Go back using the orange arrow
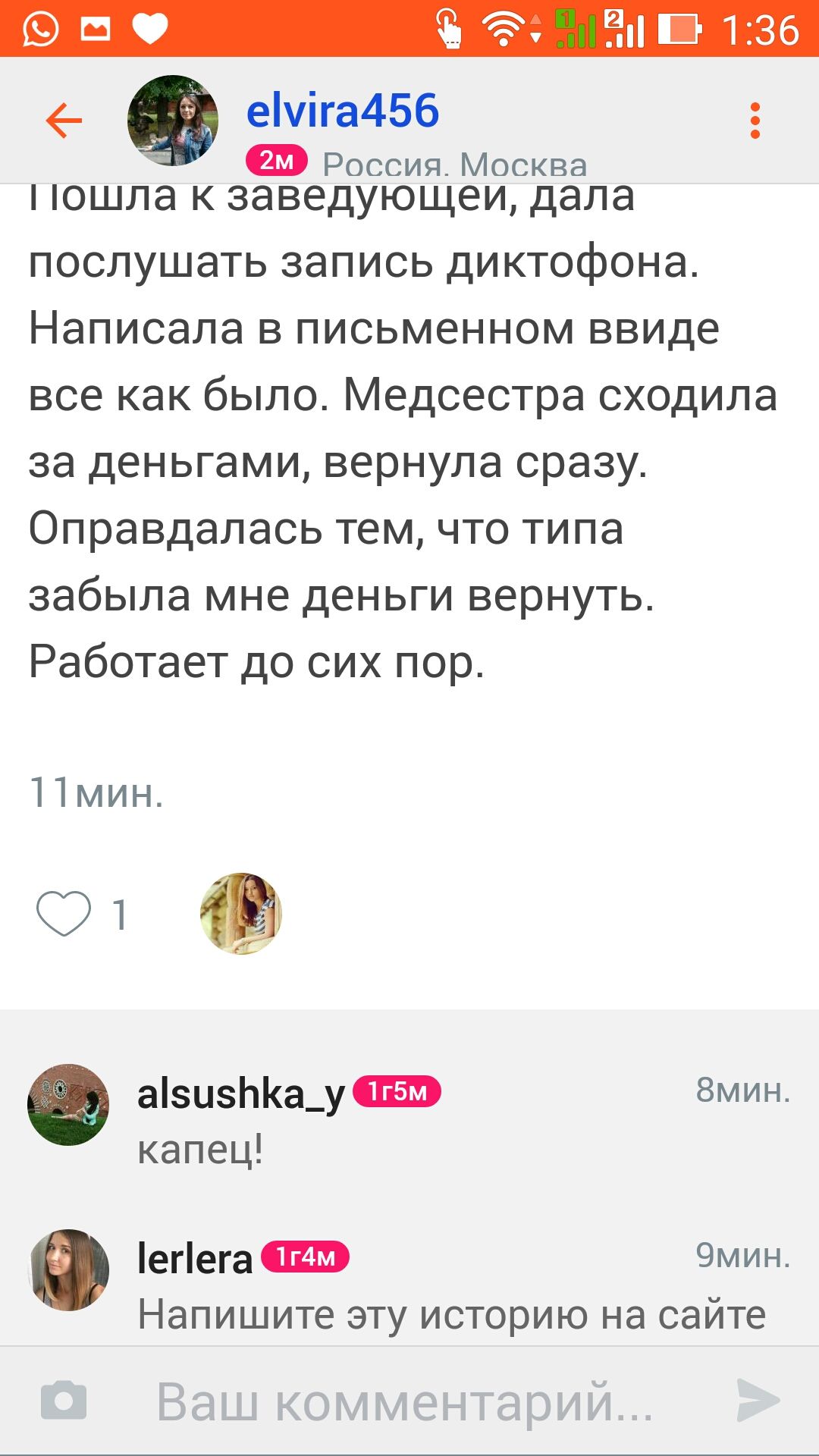Viewport: 819px width, 1456px height. click(64, 121)
